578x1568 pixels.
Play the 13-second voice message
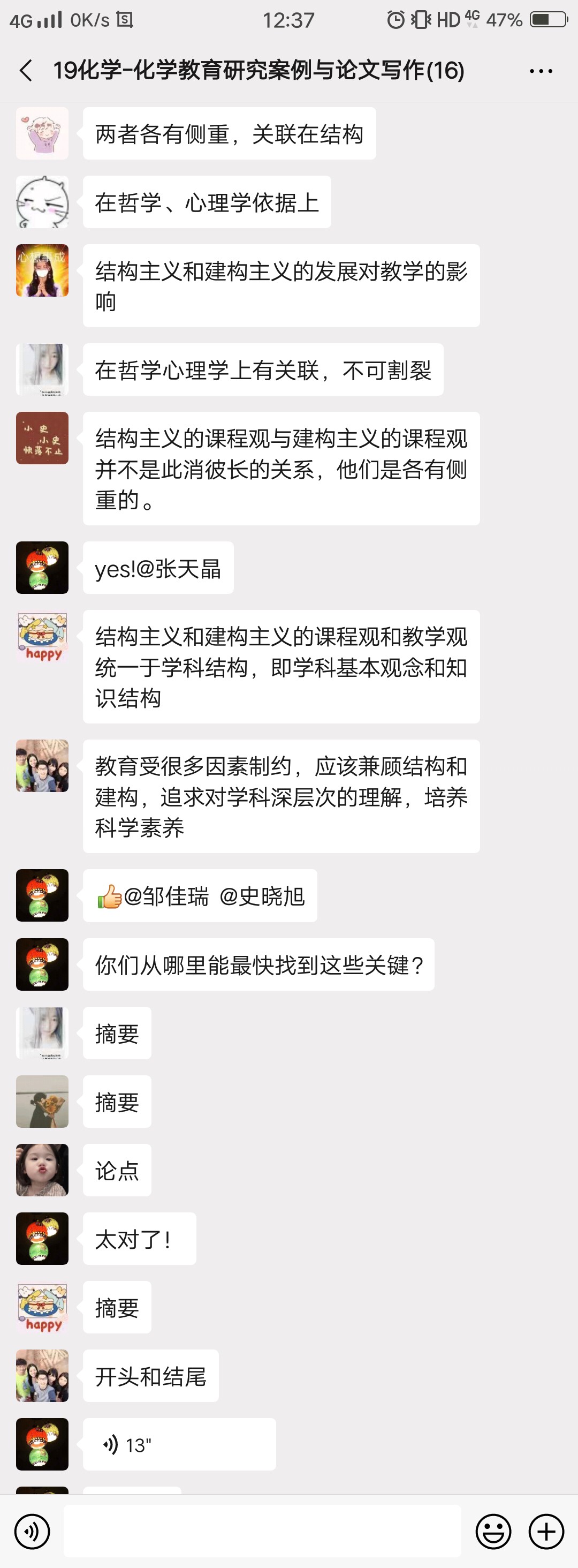(x=179, y=1444)
